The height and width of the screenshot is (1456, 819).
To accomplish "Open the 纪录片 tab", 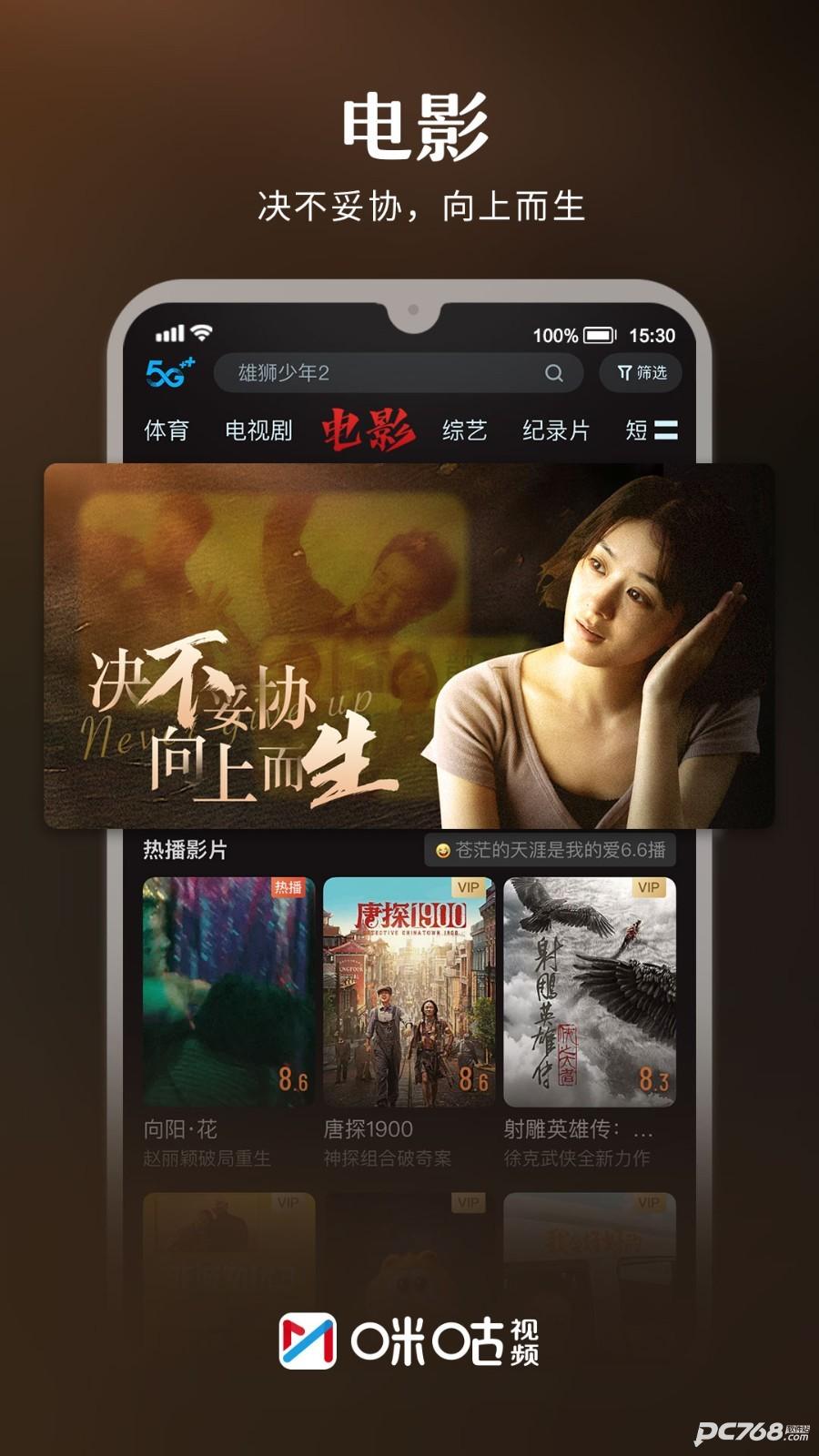I will pyautogui.click(x=557, y=430).
